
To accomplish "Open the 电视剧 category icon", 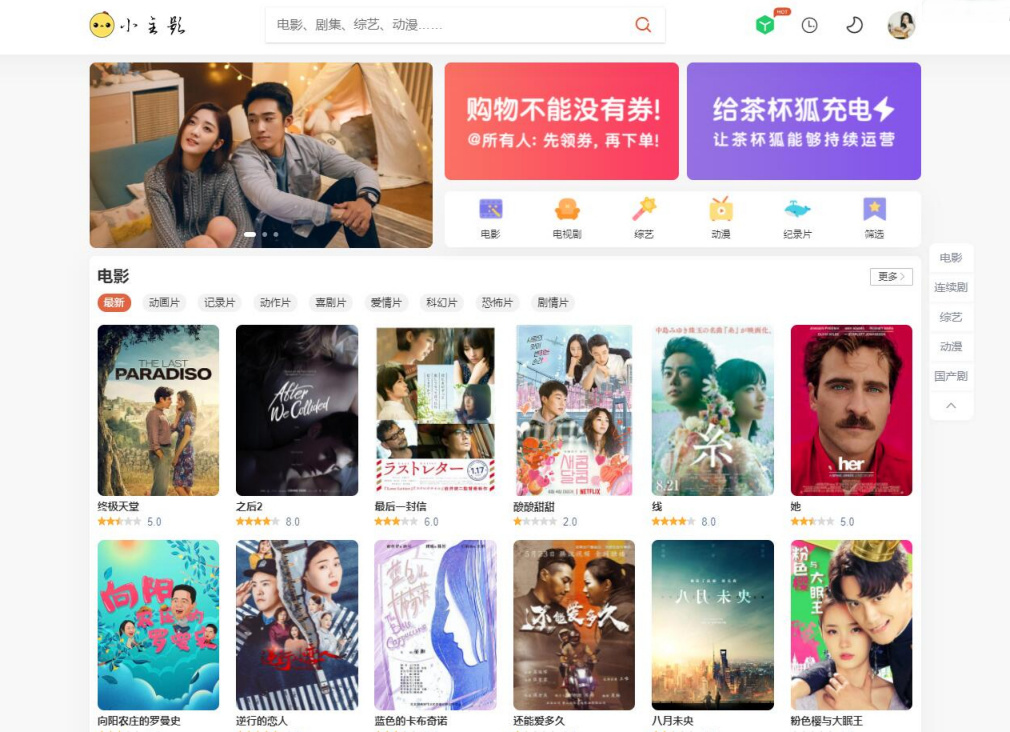I will coord(567,217).
